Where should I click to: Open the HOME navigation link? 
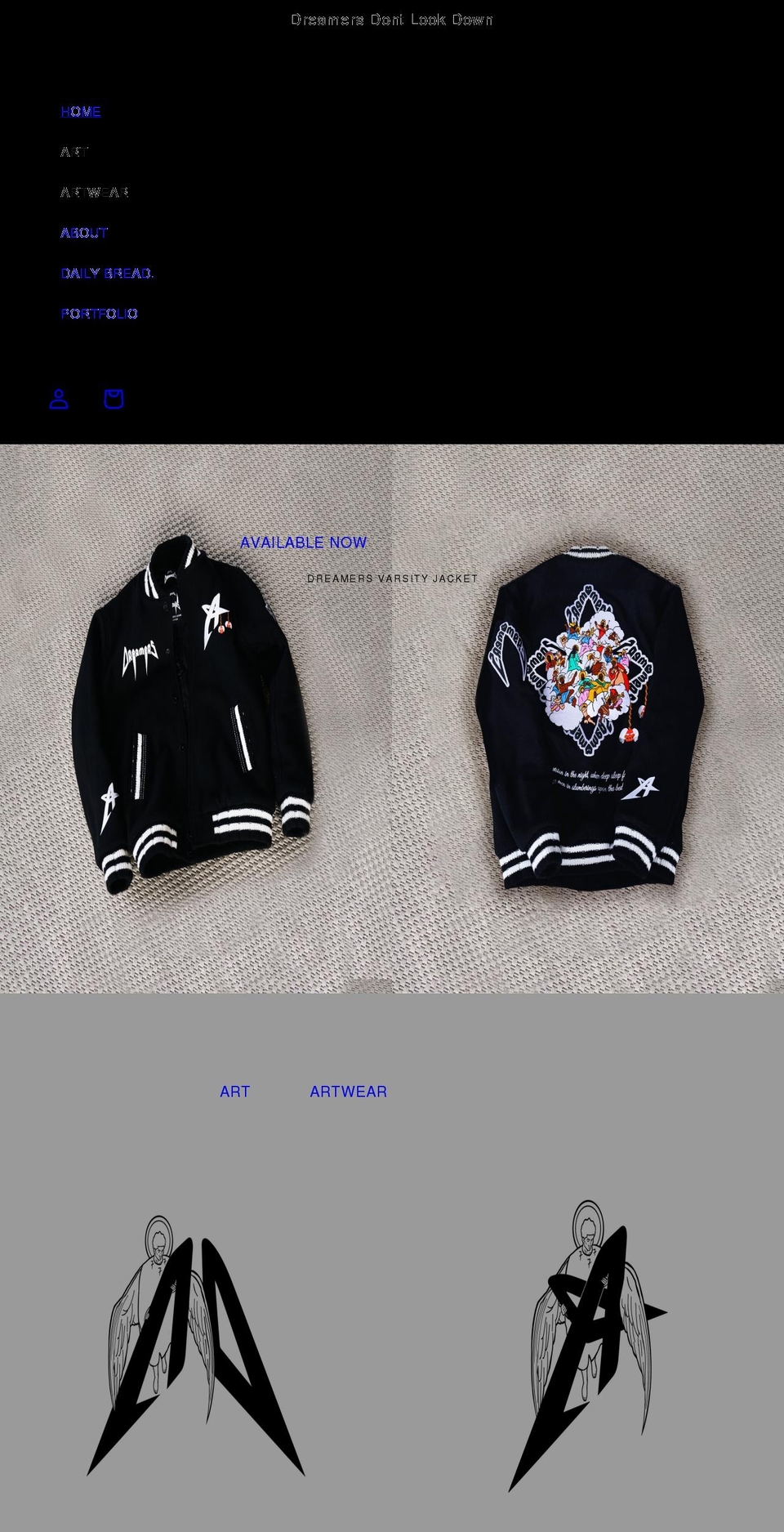coord(80,112)
